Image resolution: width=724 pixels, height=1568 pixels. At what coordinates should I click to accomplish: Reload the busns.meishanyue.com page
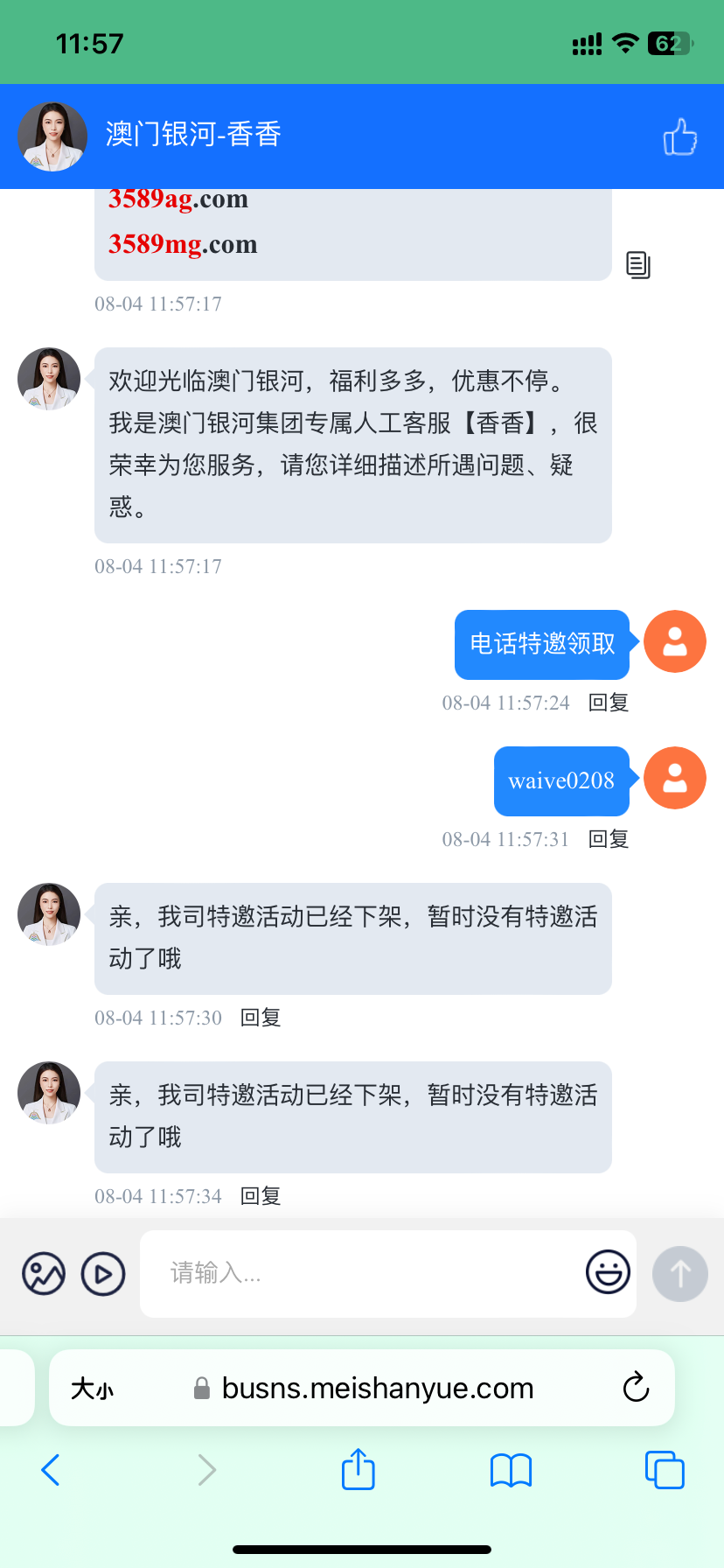[x=636, y=1388]
